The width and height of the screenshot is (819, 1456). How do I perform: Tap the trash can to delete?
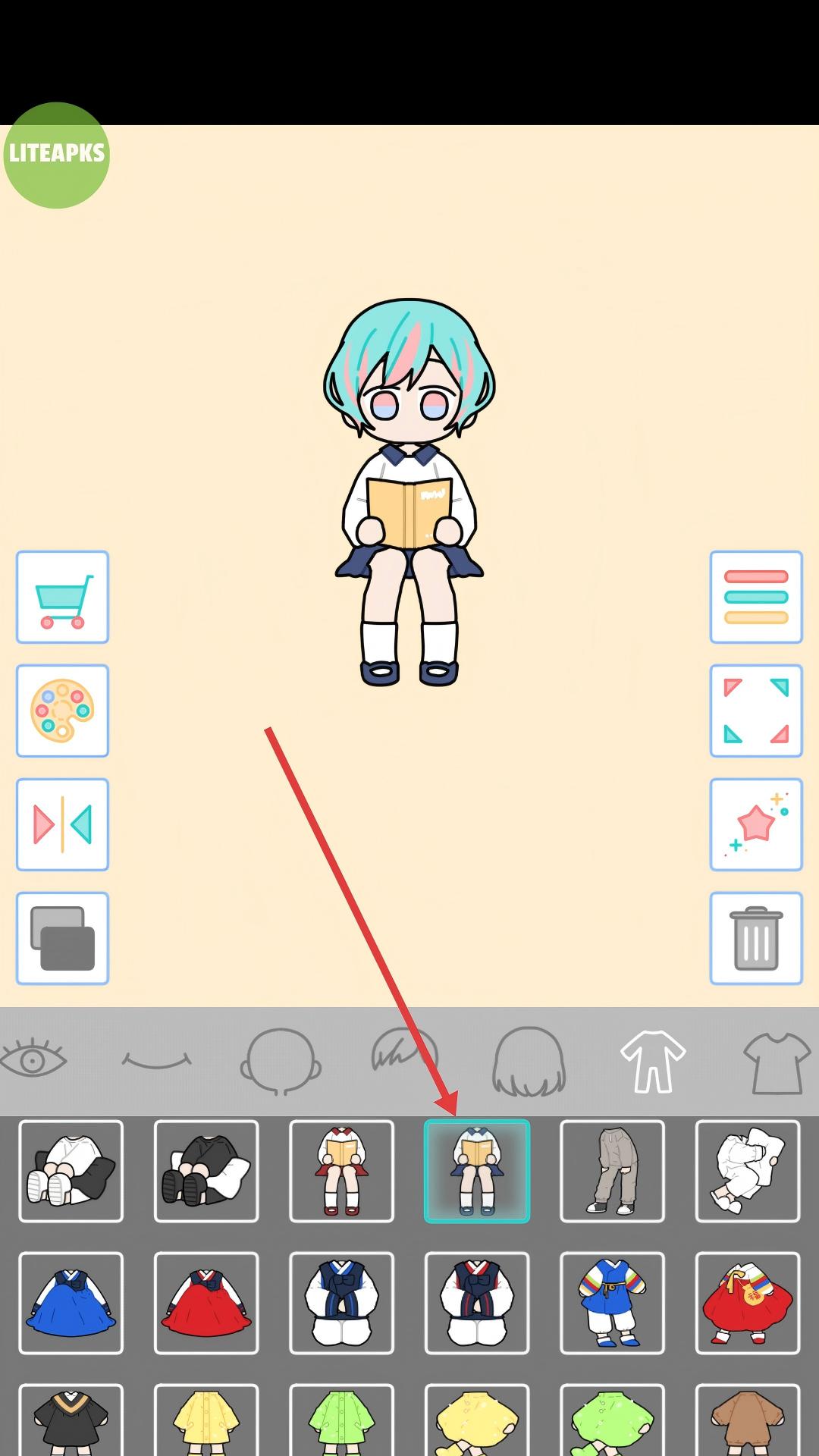[756, 938]
